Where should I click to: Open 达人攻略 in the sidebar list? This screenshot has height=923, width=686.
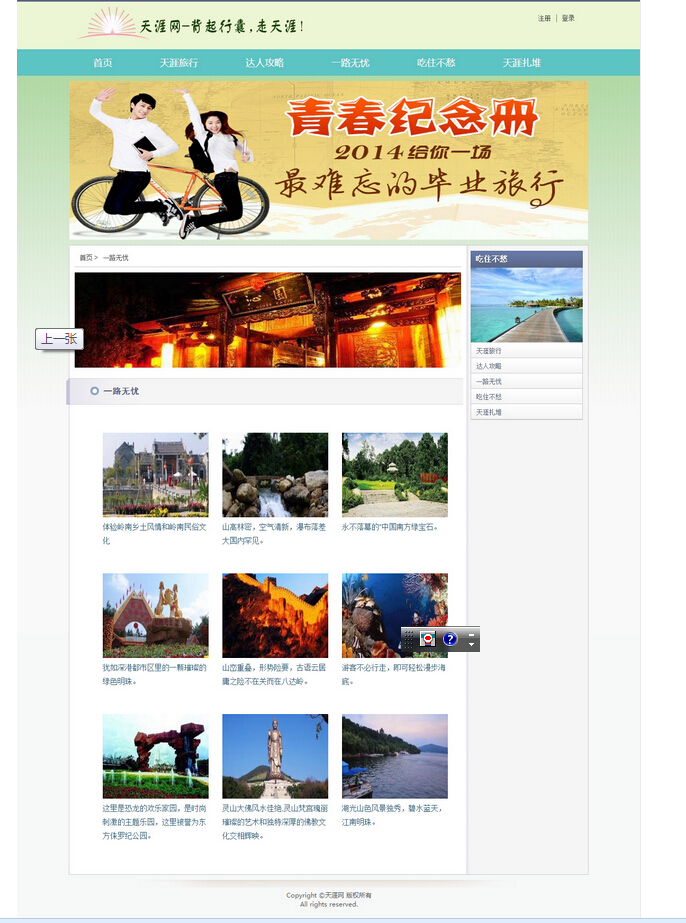click(x=489, y=366)
